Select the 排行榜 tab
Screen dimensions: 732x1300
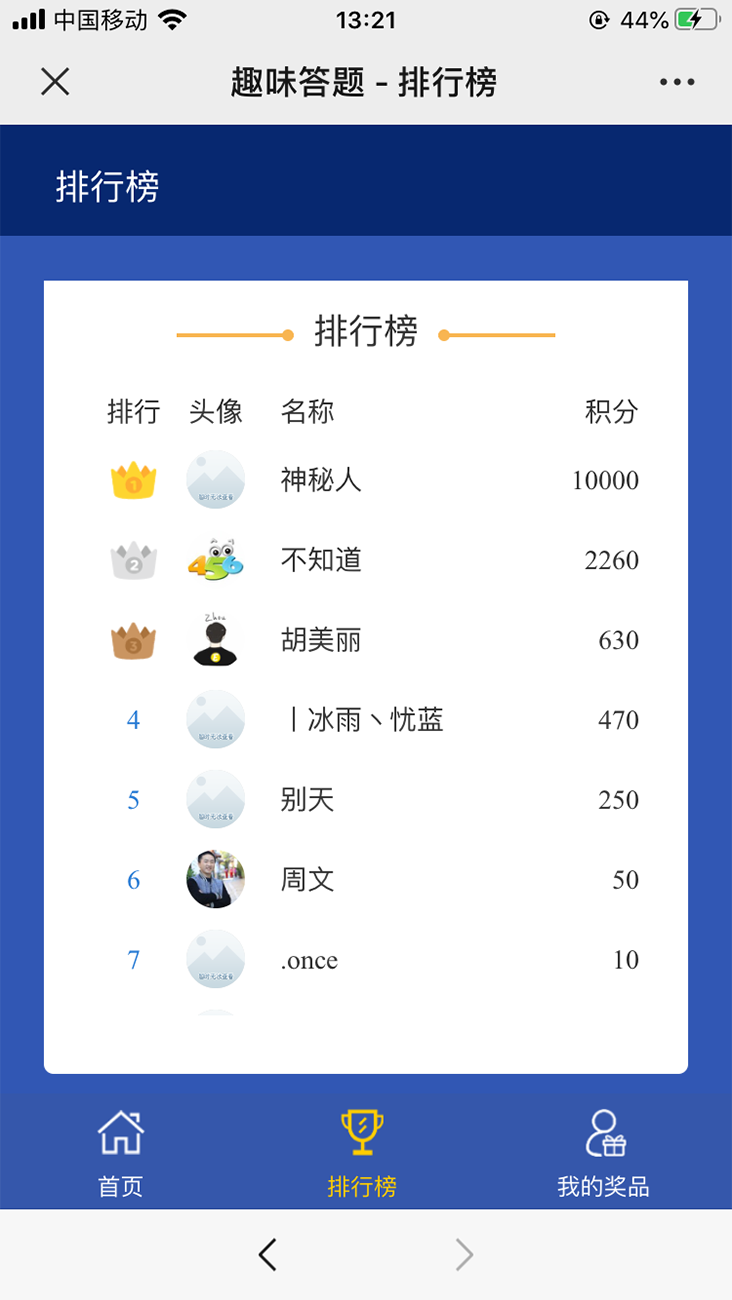[x=362, y=1153]
